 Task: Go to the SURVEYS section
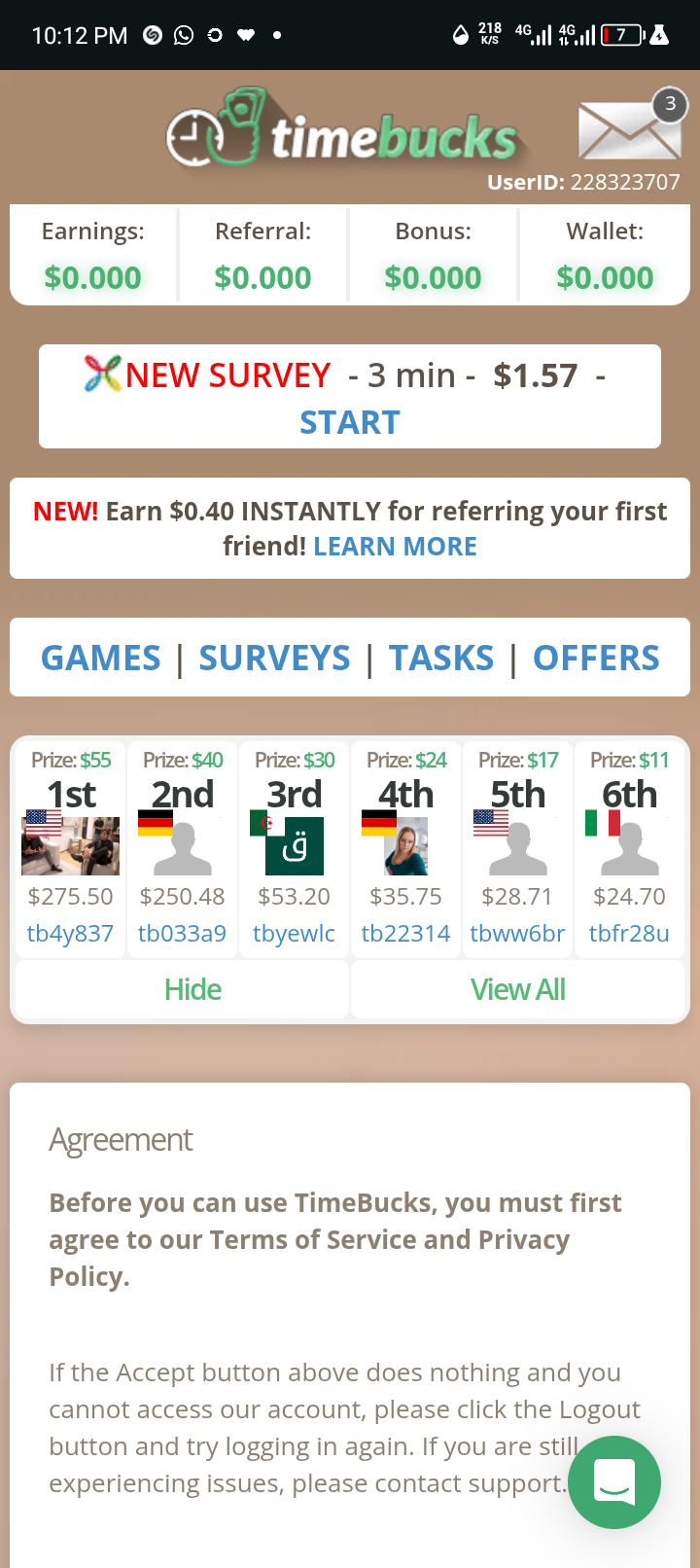tap(274, 659)
